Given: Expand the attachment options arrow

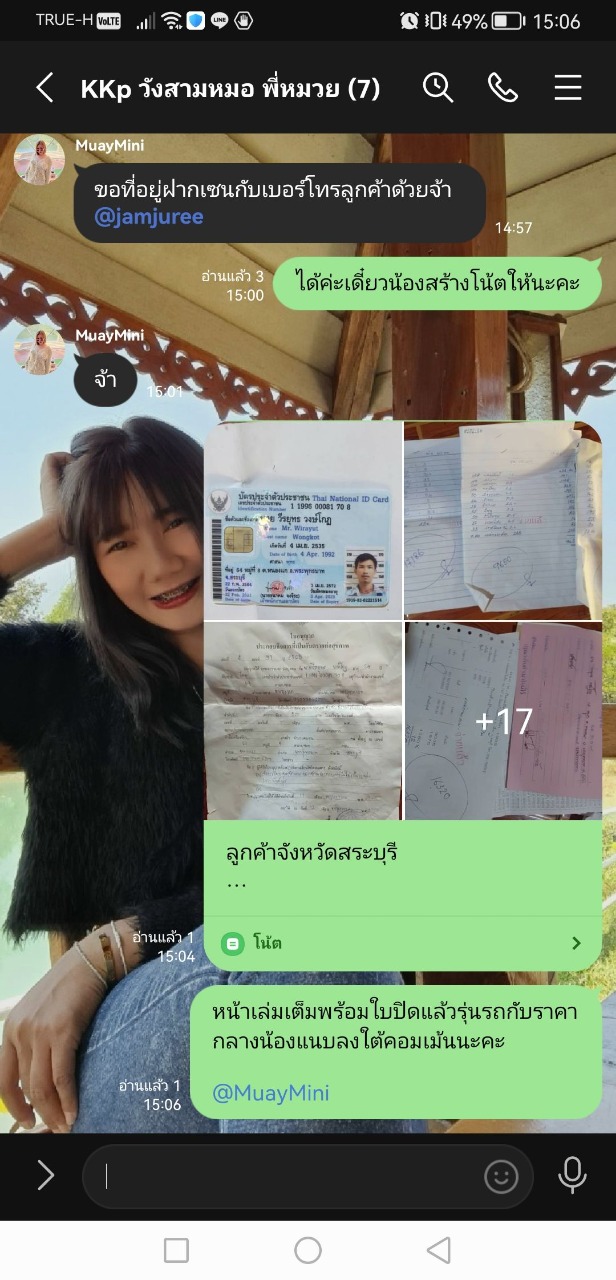Looking at the screenshot, I should coord(45,1175).
